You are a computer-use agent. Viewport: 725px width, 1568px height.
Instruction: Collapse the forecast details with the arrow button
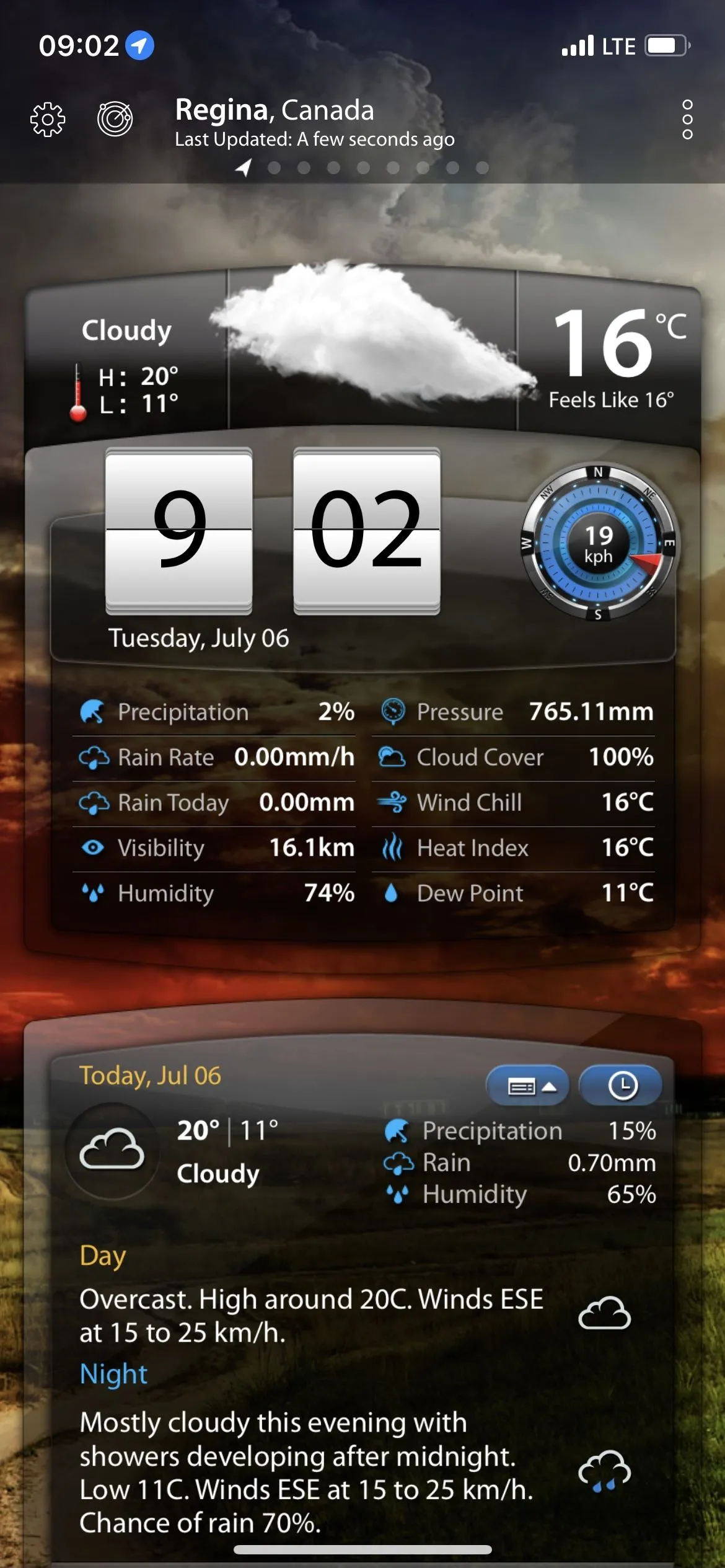tap(529, 1086)
